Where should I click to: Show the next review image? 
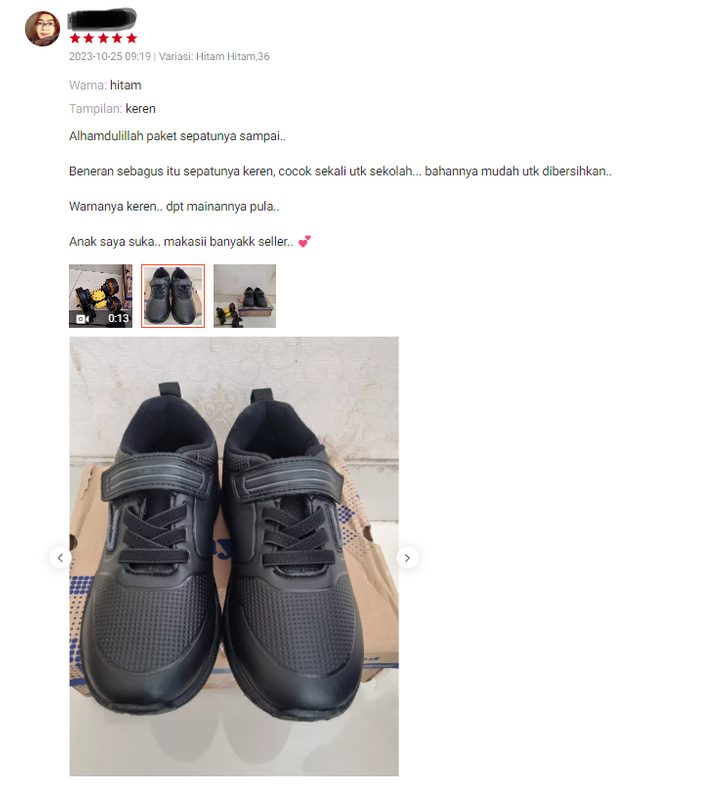coord(407,557)
